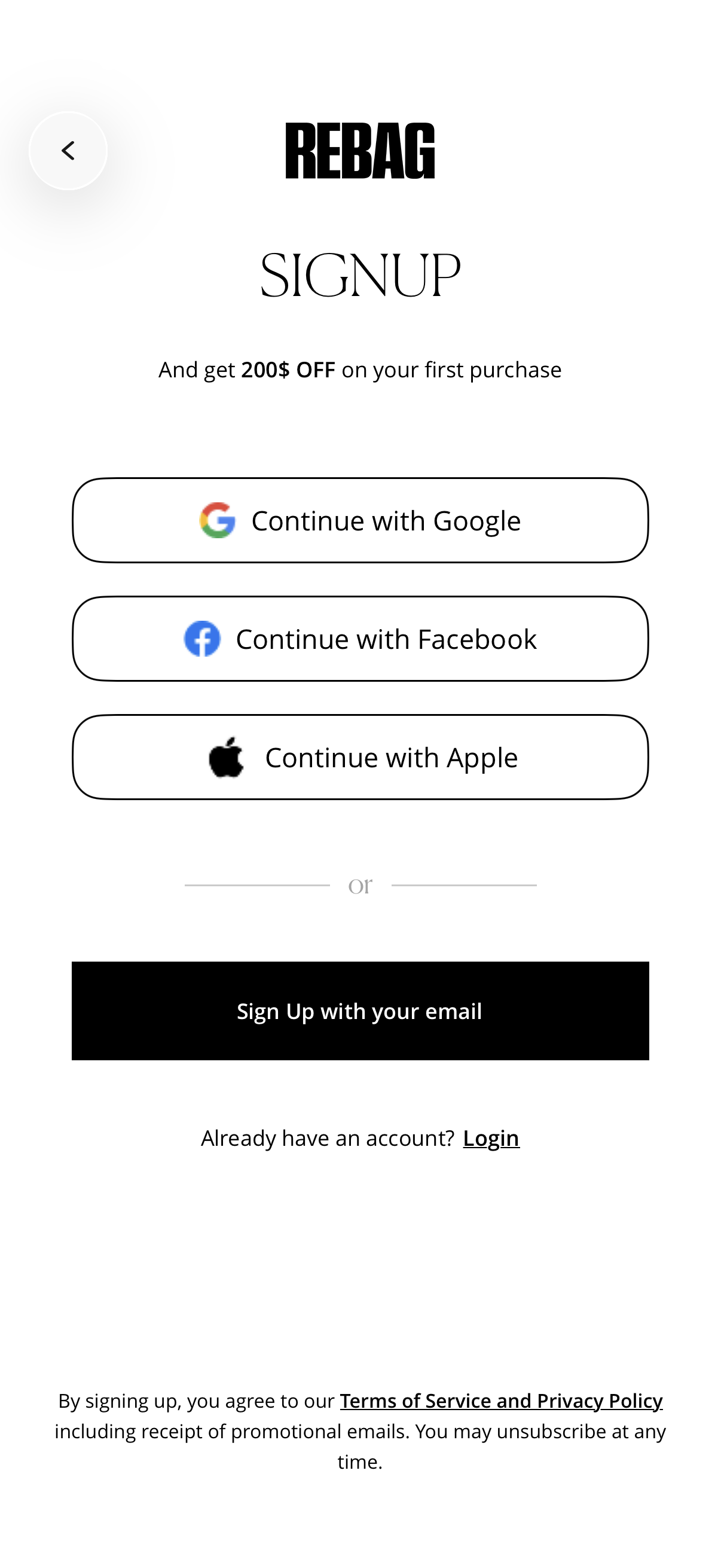Open Terms of Service and Privacy Policy
Viewport: 721px width, 1568px height.
click(502, 1400)
